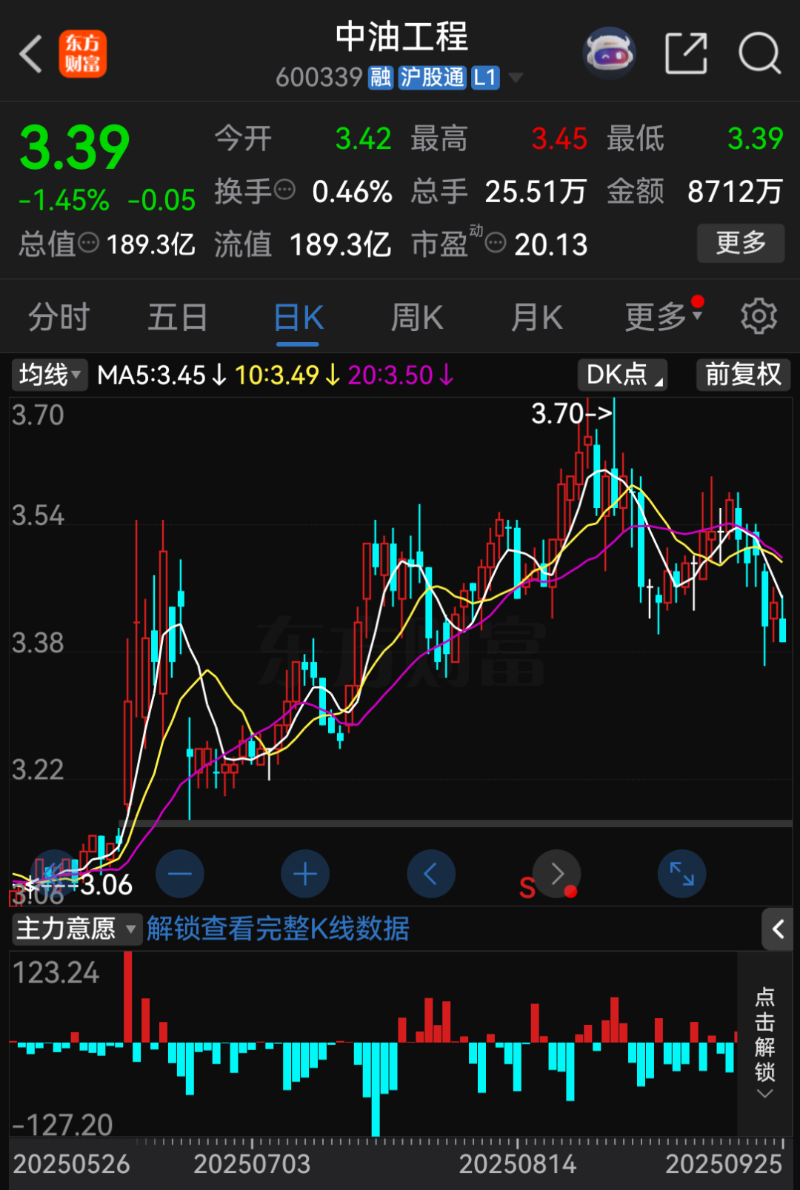This screenshot has height=1190, width=800.
Task: Switch to the 分时 chart tab
Action: click(60, 316)
